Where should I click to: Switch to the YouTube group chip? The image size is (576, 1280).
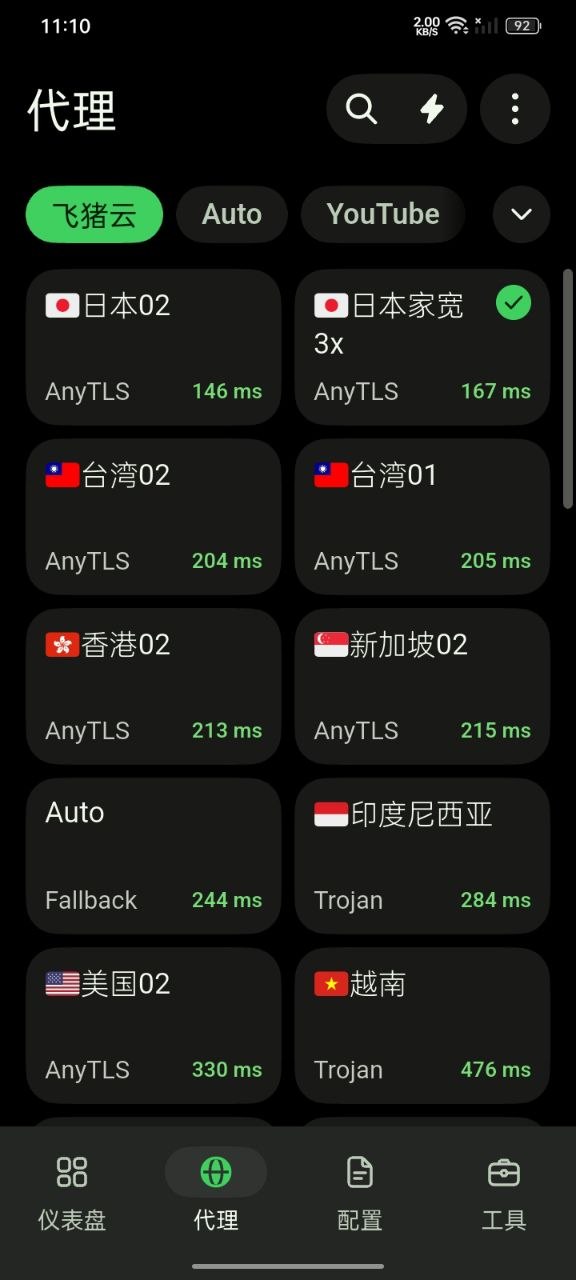tap(383, 214)
